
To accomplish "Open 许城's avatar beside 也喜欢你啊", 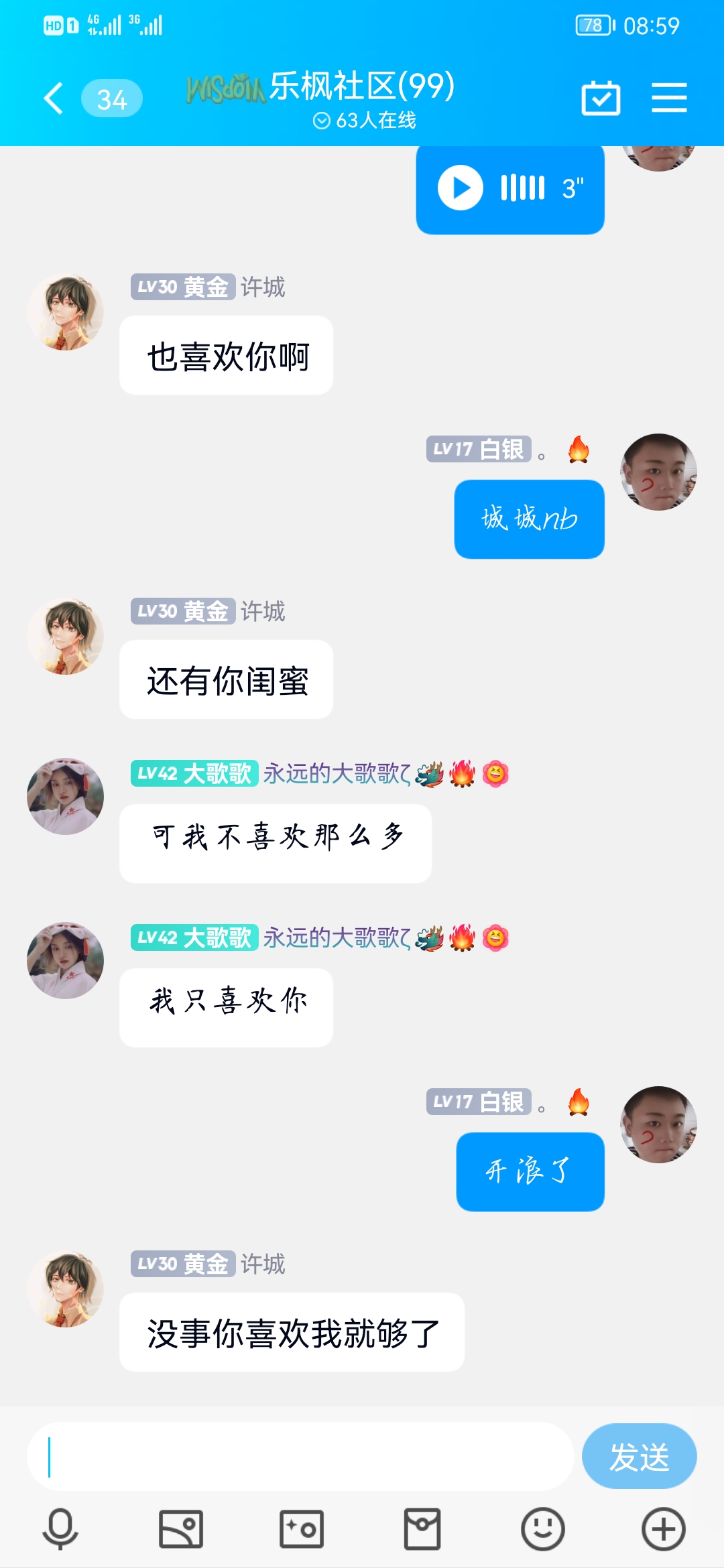I will coord(66,312).
